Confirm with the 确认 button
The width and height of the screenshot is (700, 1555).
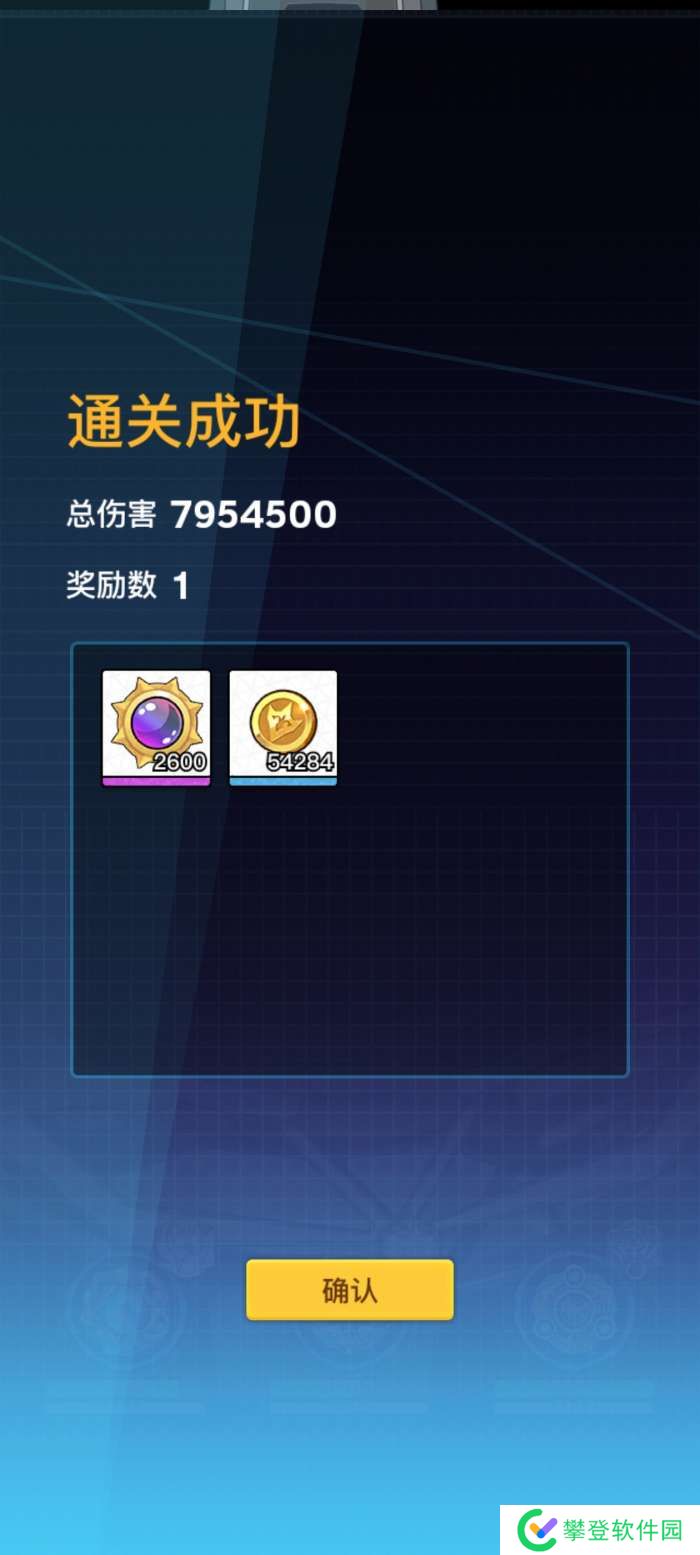[x=349, y=1289]
